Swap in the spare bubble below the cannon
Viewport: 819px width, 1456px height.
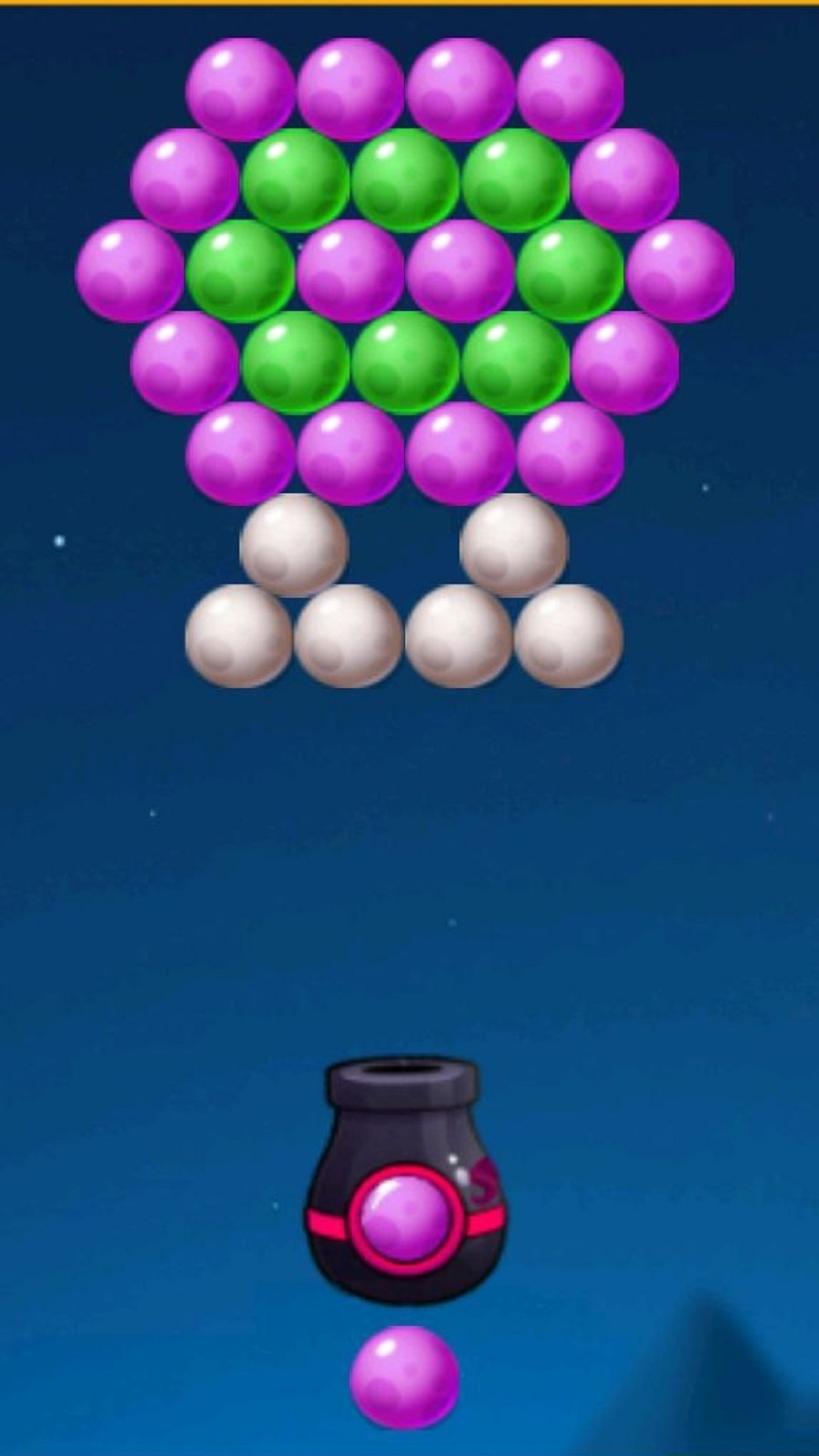coord(404,1377)
